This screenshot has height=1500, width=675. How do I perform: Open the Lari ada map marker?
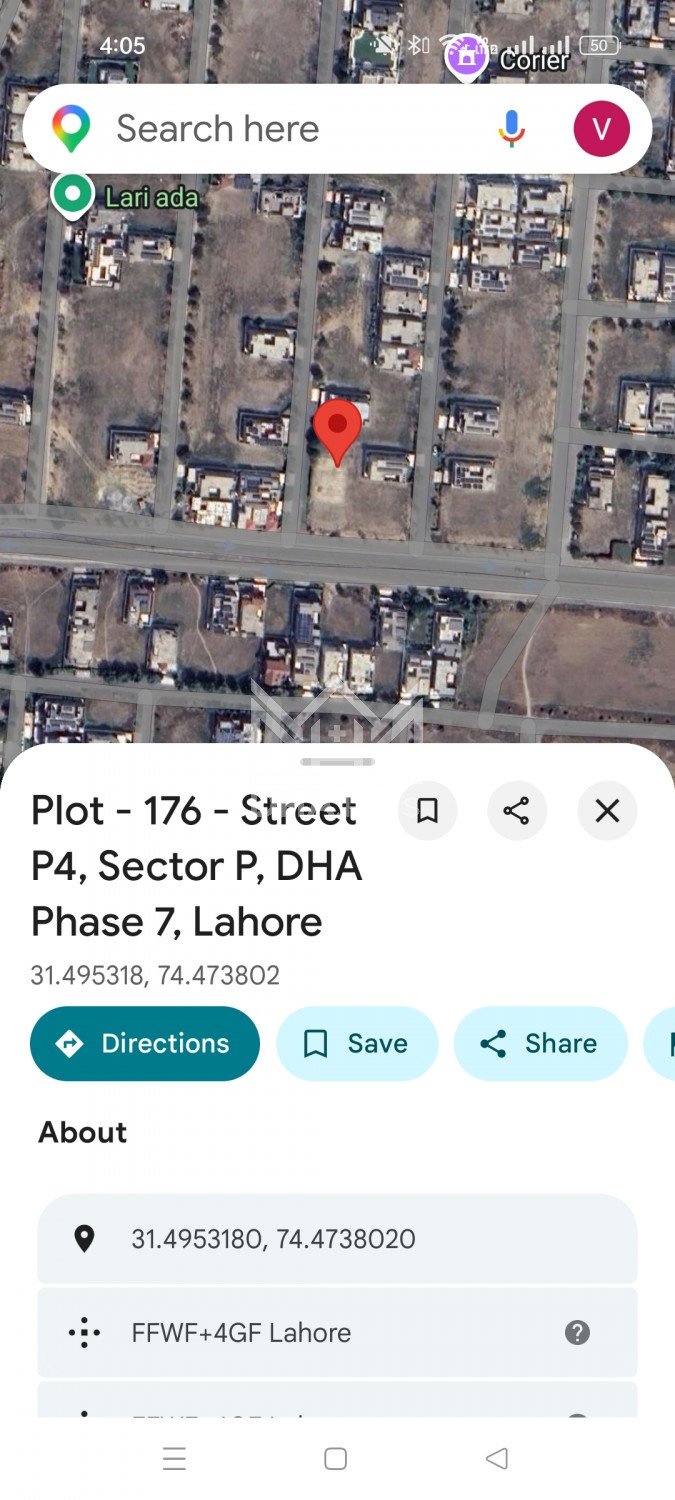73,194
